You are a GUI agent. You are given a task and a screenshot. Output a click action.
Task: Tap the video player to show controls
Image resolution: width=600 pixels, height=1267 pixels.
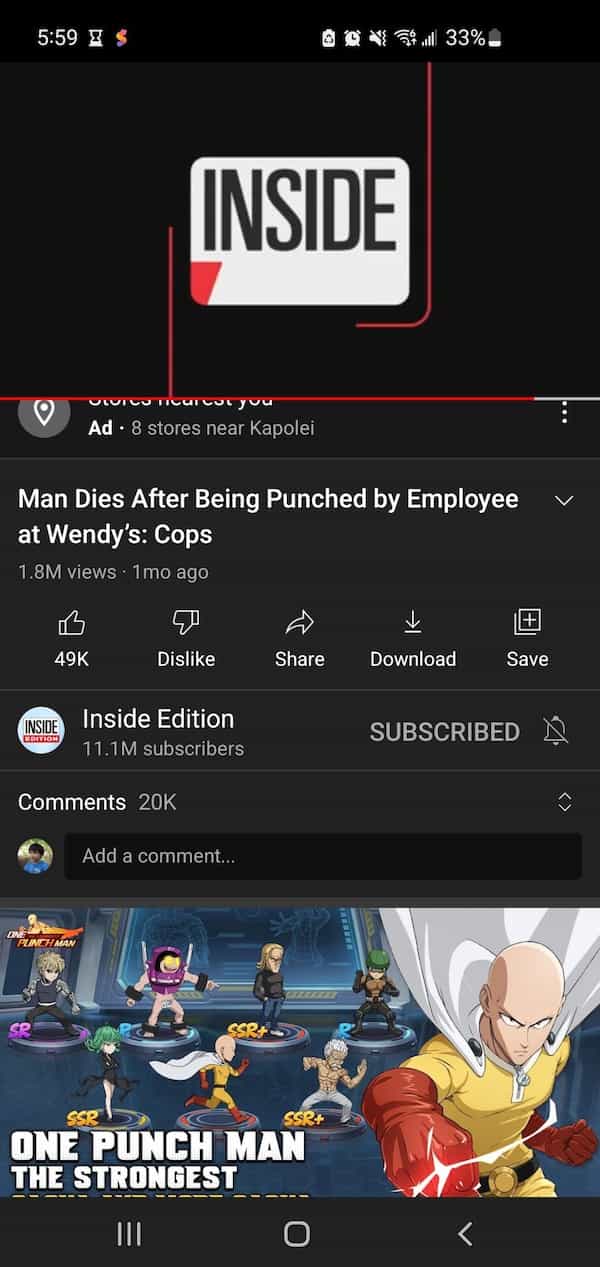(300, 230)
